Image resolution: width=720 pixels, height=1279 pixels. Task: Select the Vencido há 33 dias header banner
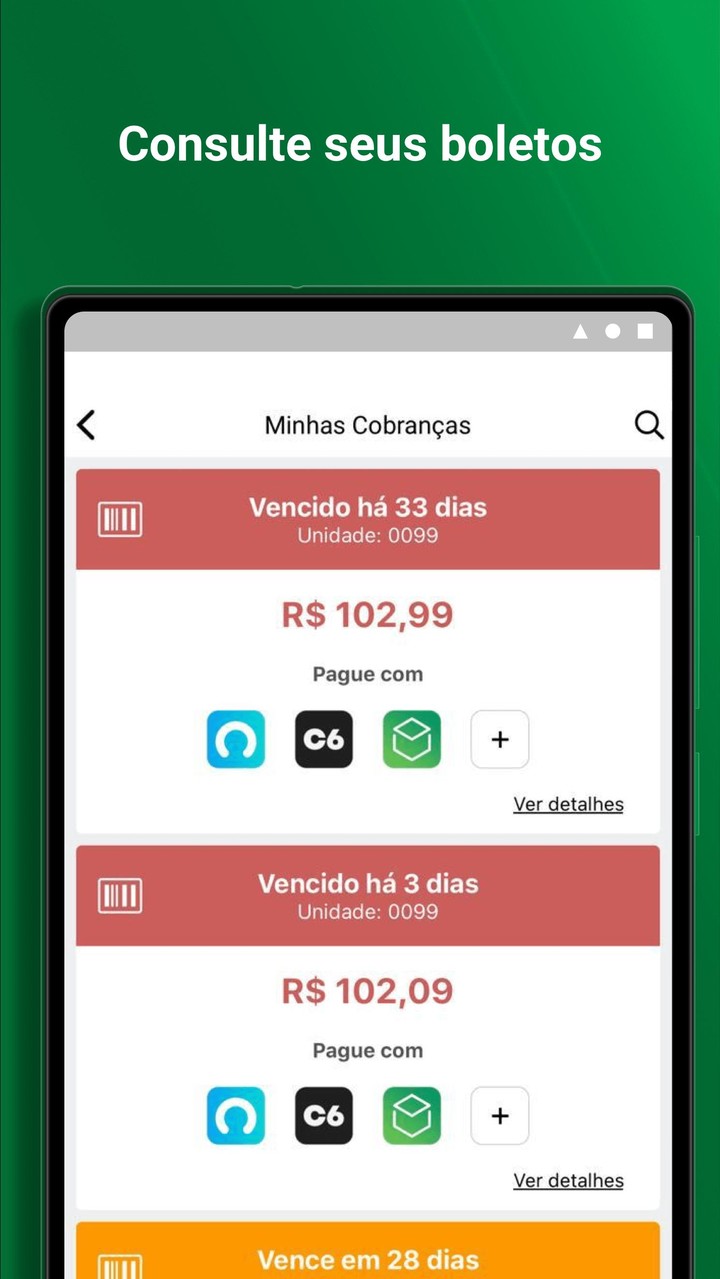pos(368,520)
